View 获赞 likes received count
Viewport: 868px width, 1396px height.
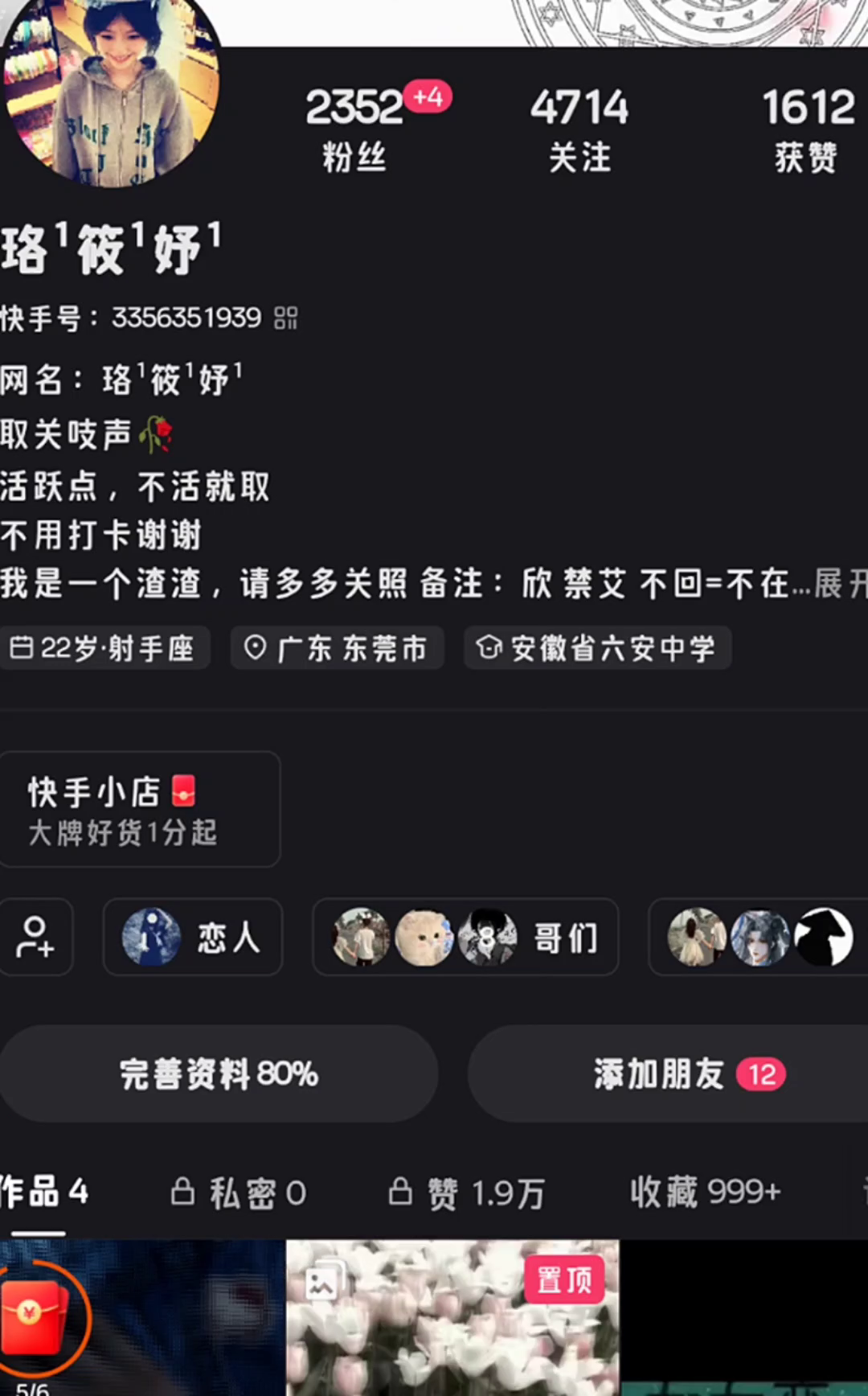click(x=807, y=129)
